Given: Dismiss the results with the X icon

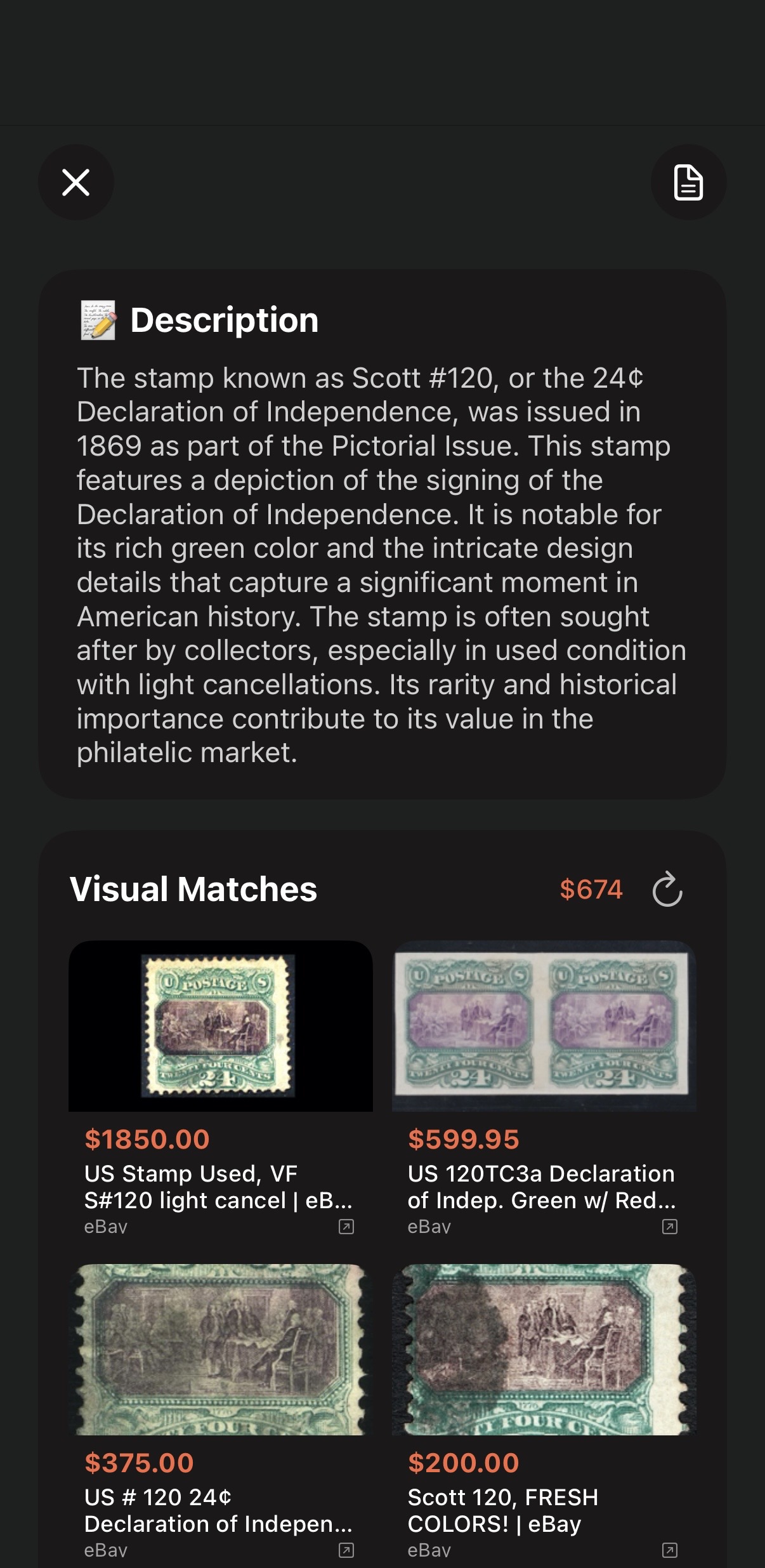Looking at the screenshot, I should pyautogui.click(x=76, y=182).
